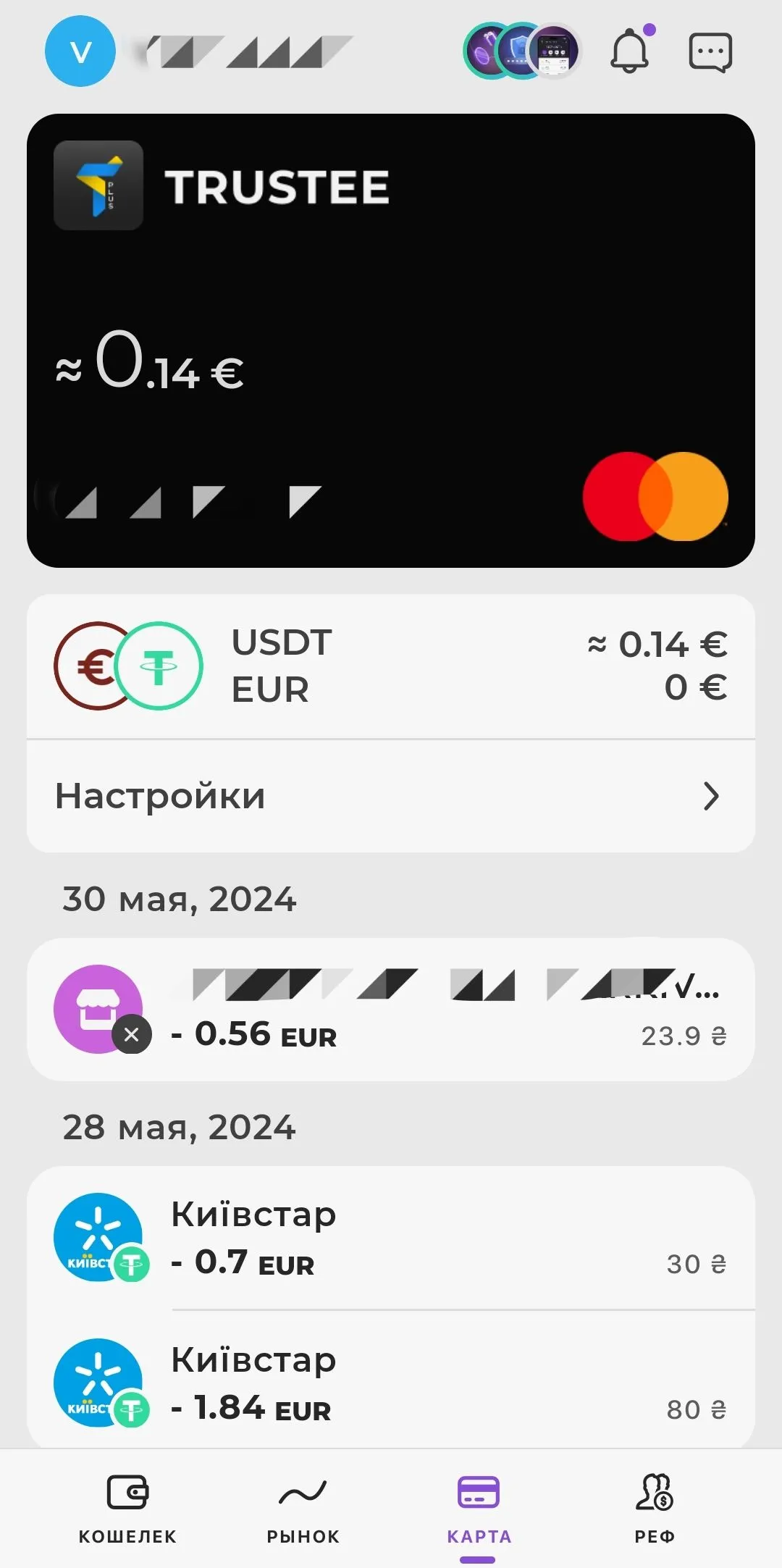Click the Trustee logo on the black card
The height and width of the screenshot is (1568, 782).
(x=99, y=186)
